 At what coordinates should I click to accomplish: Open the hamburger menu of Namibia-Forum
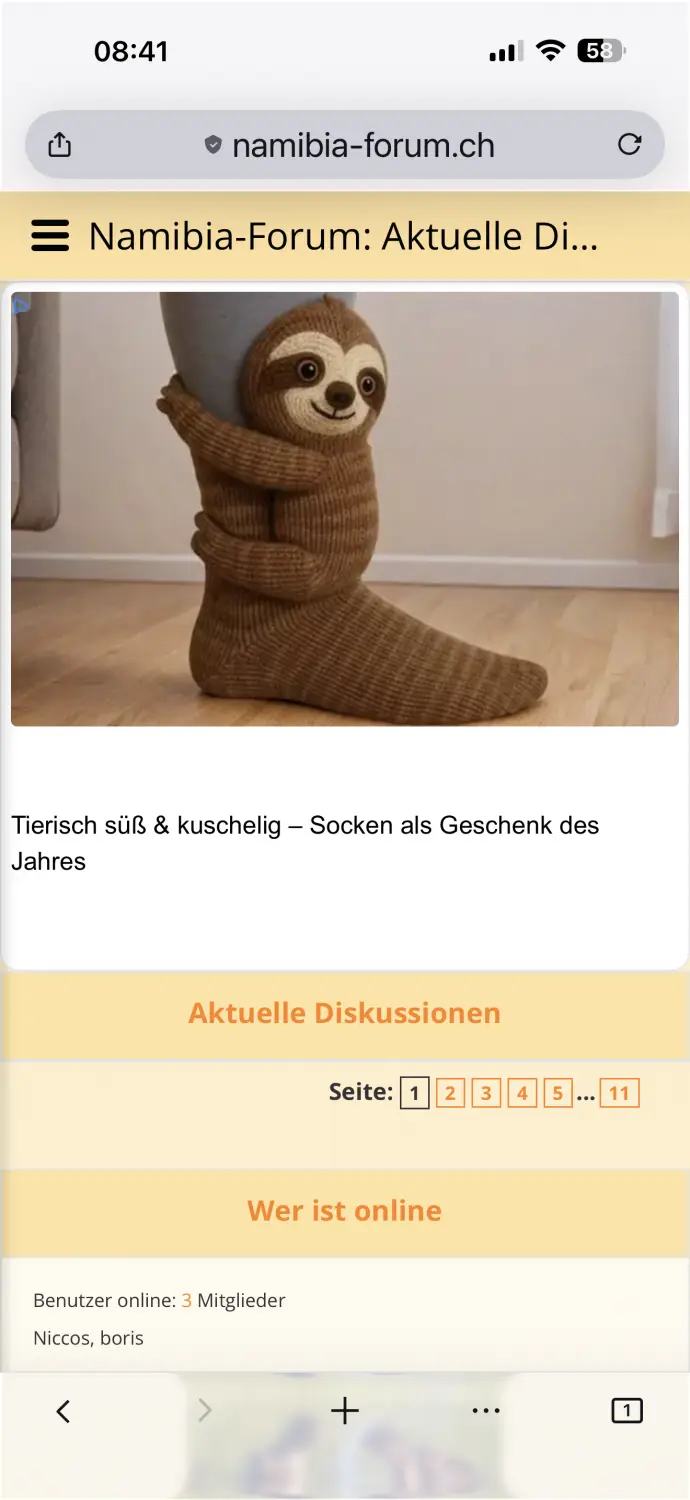(x=50, y=236)
